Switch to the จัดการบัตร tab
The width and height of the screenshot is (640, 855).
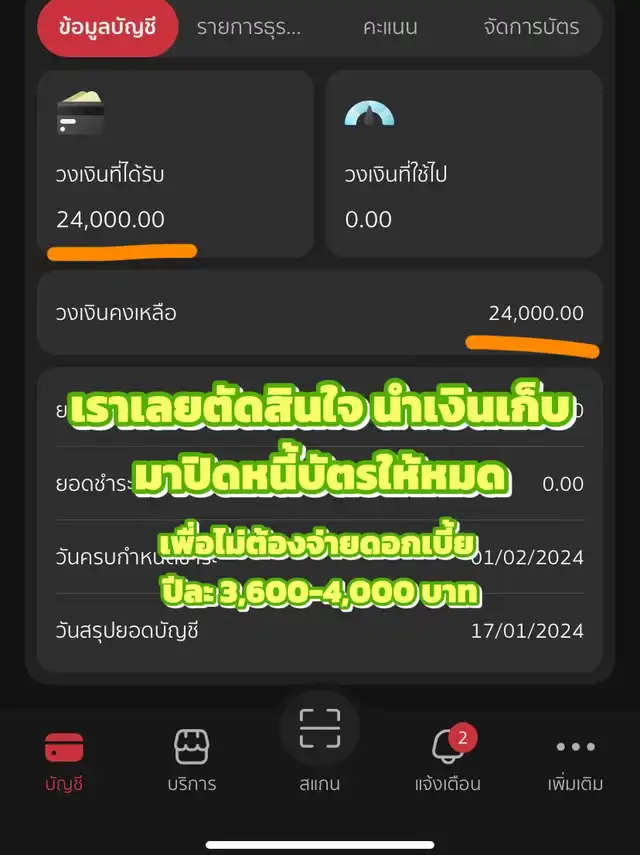click(530, 28)
